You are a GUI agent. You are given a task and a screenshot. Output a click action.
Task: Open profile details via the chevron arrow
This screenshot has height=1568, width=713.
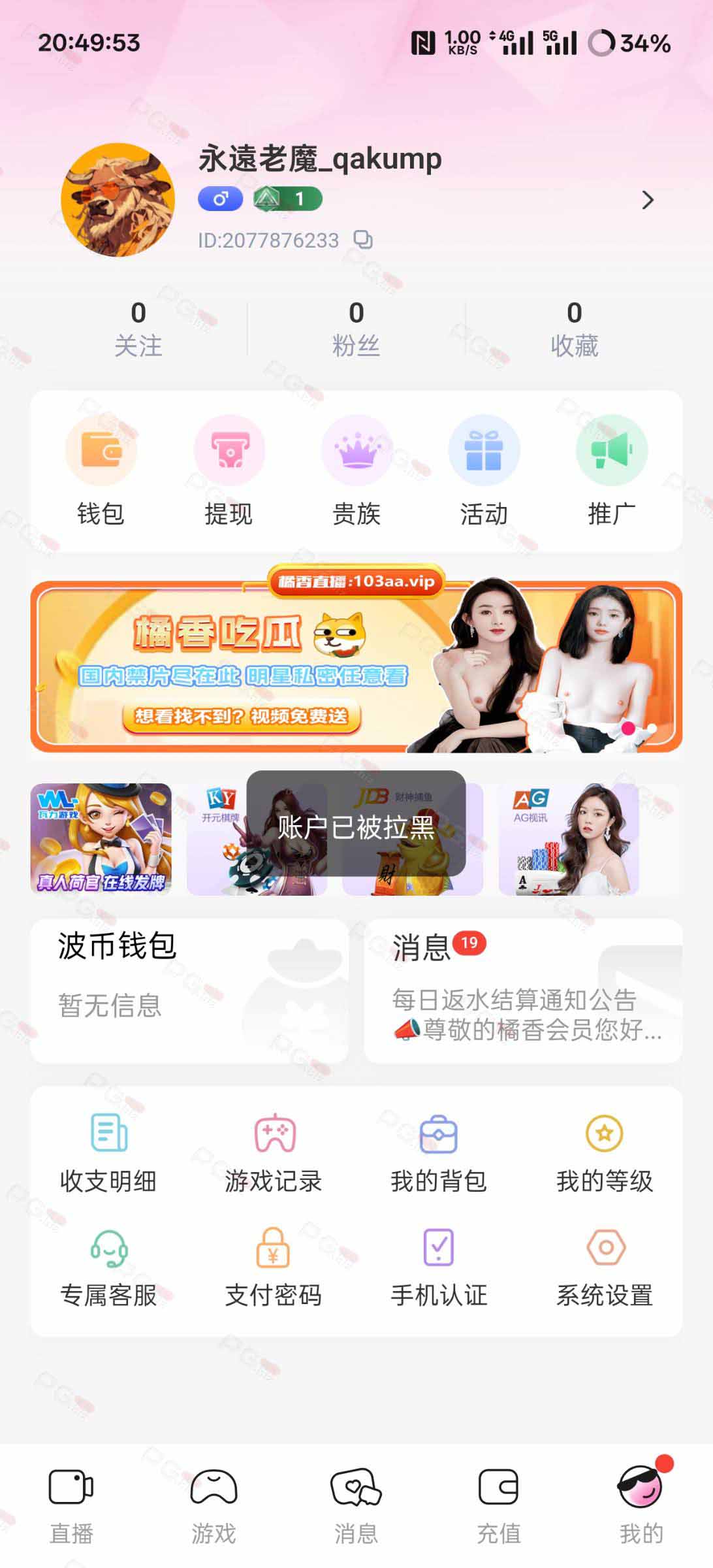(647, 200)
